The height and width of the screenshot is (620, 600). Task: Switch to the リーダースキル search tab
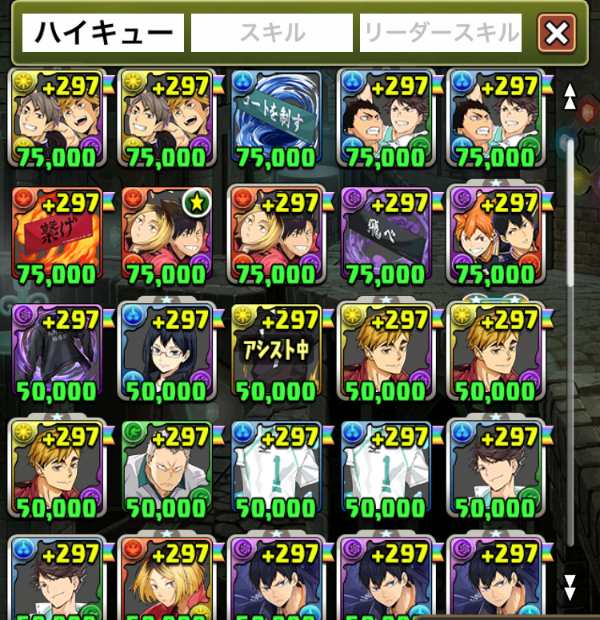pyautogui.click(x=440, y=34)
